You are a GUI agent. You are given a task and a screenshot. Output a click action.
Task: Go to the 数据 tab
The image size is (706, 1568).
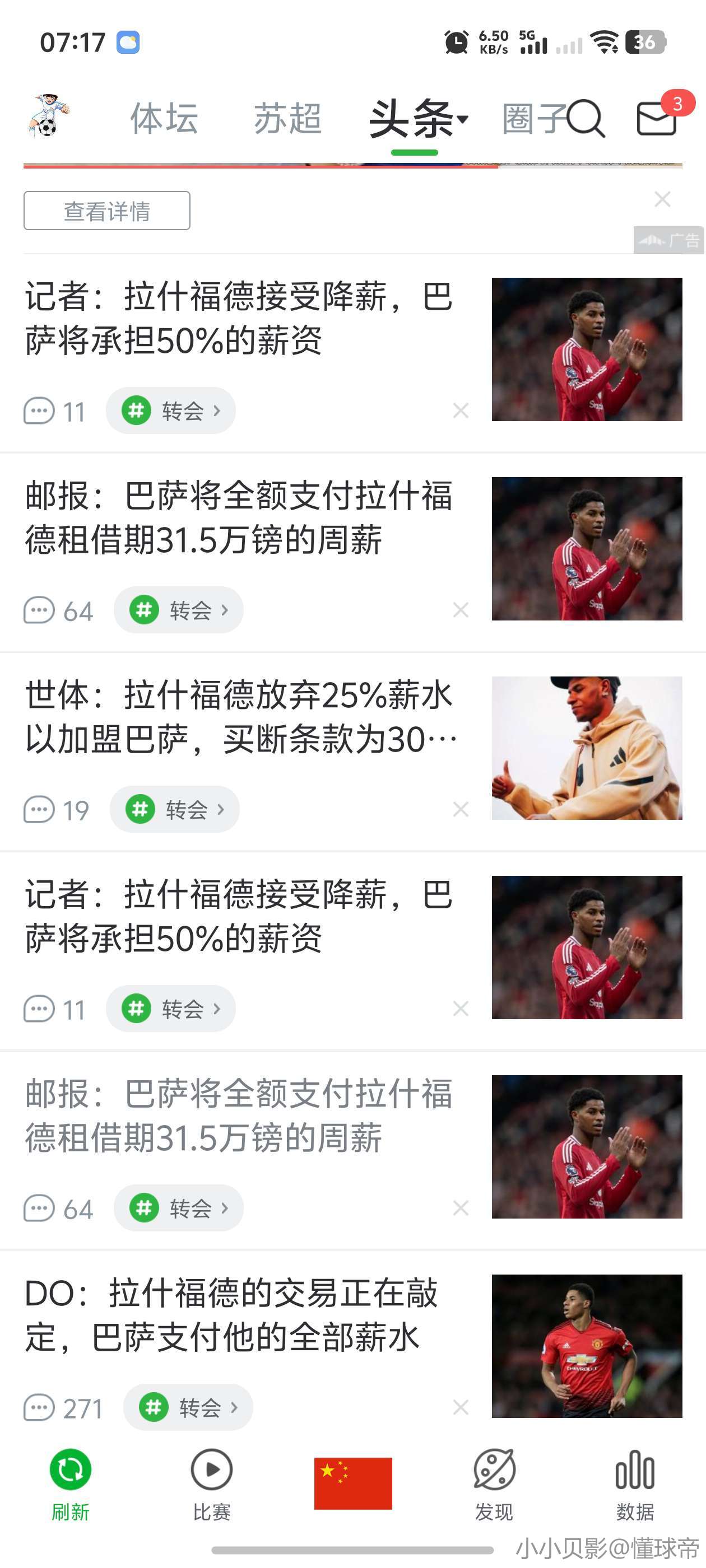coord(635,1483)
